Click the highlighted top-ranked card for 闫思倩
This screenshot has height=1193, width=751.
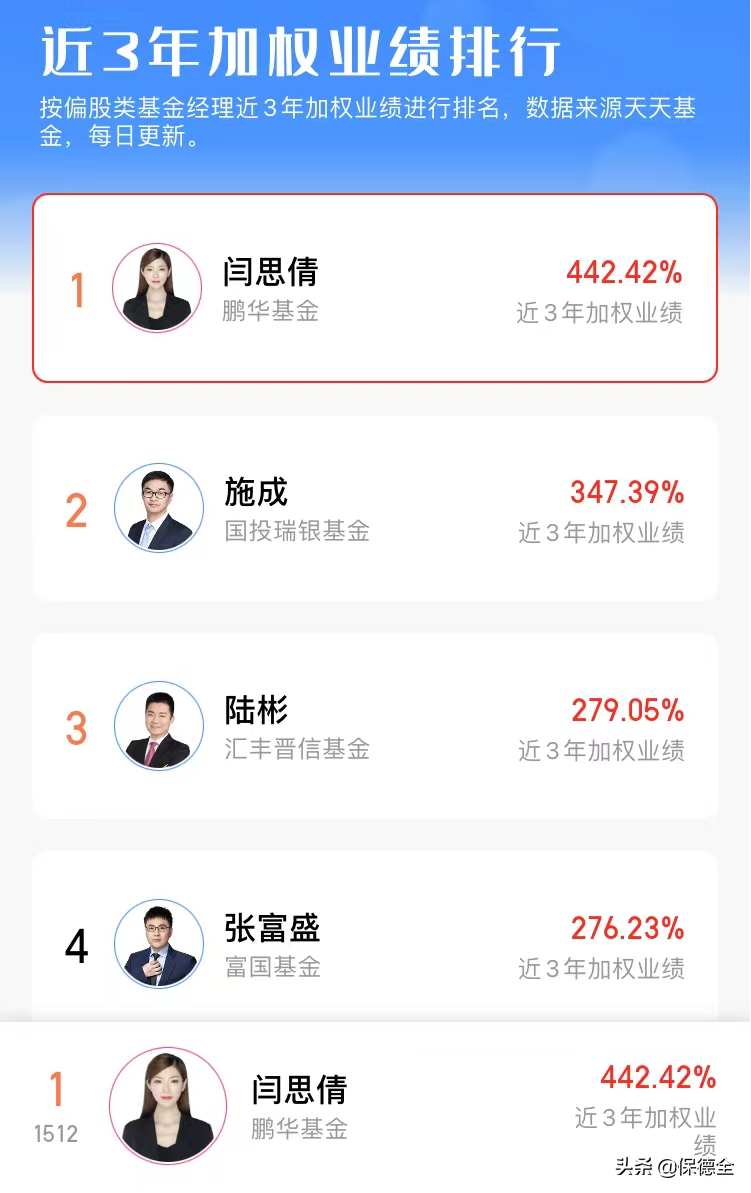click(x=375, y=287)
